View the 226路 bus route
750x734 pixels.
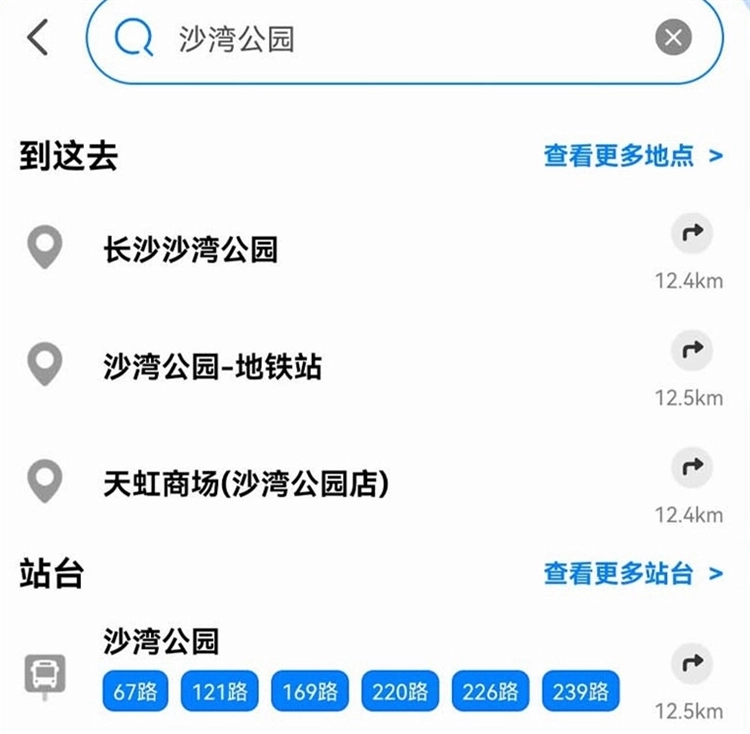click(490, 691)
